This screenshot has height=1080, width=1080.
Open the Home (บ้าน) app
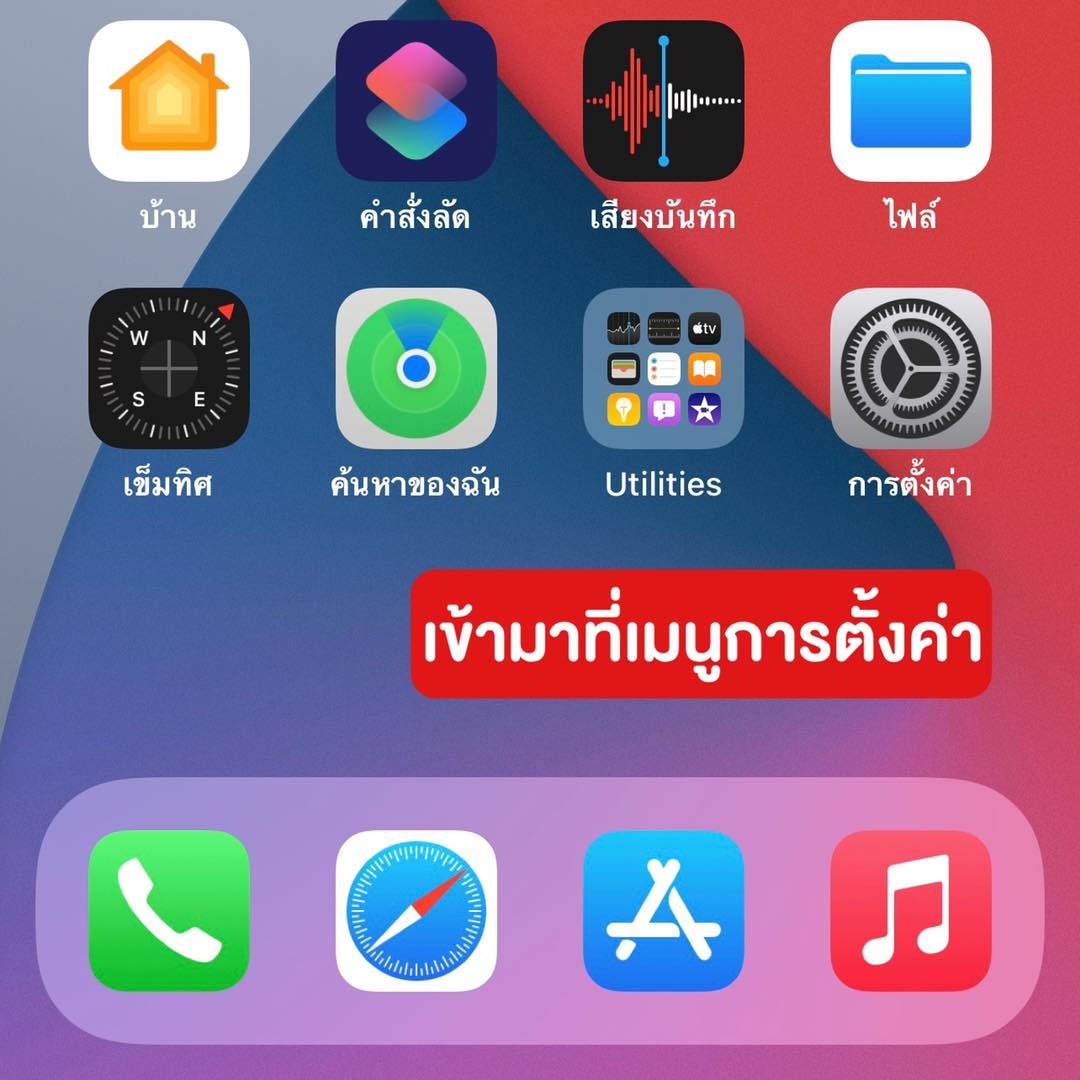(169, 101)
